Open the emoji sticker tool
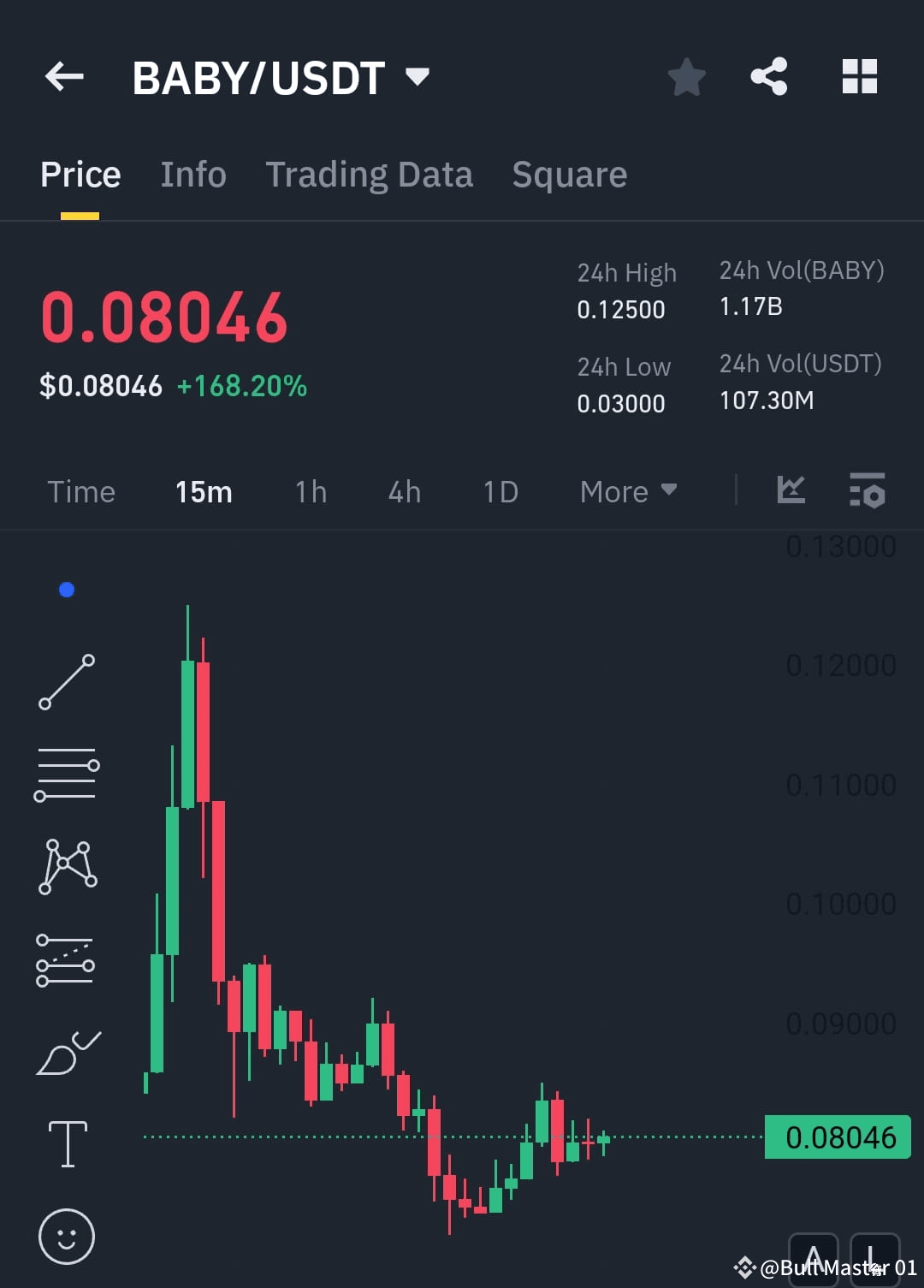Image resolution: width=924 pixels, height=1288 pixels. (67, 1236)
